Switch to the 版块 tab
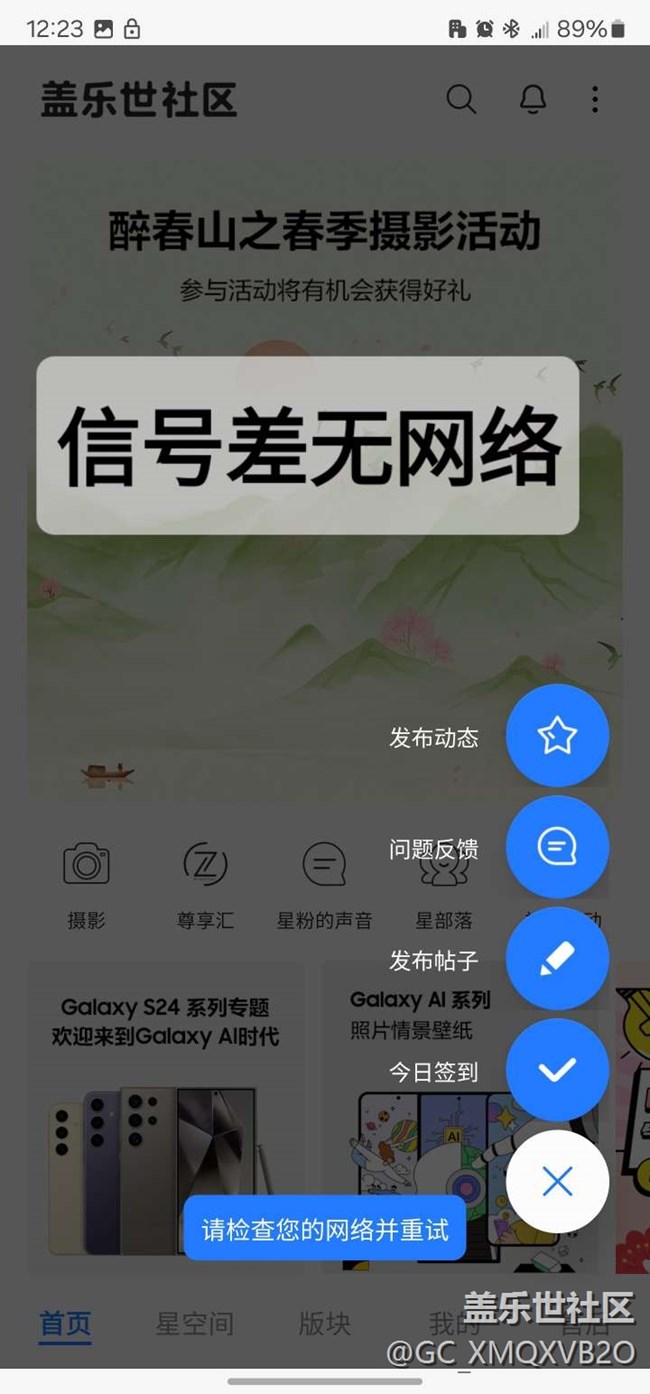650x1394 pixels. 325,1324
